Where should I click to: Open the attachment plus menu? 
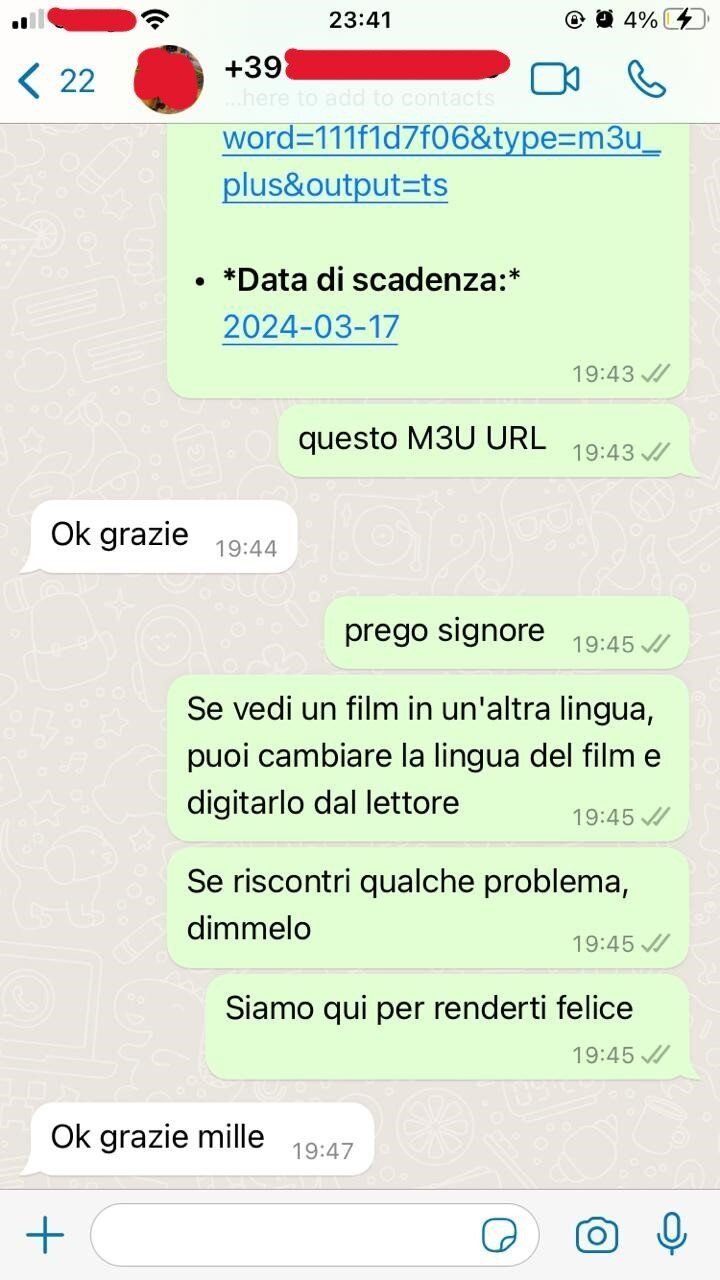[44, 1236]
